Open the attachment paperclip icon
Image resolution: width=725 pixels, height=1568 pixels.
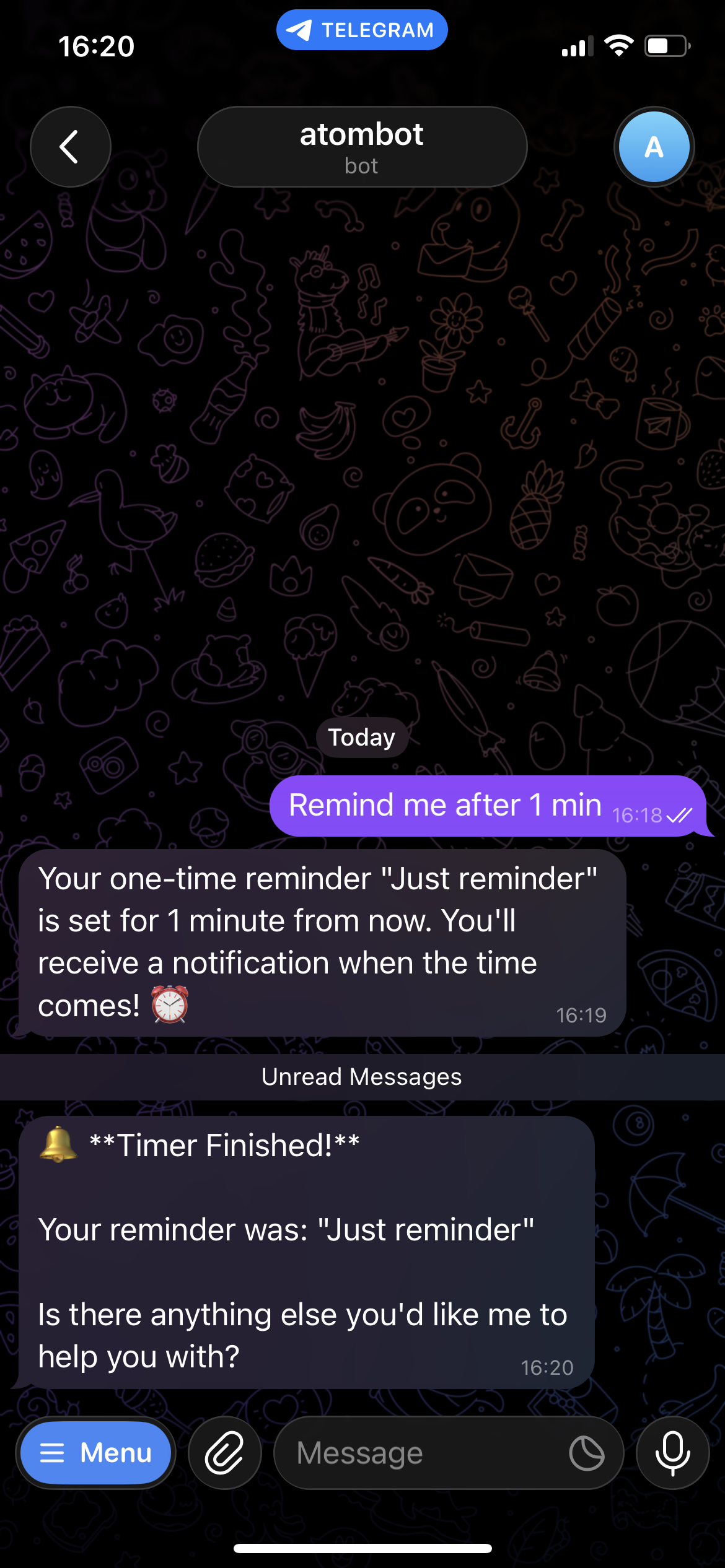point(224,1452)
